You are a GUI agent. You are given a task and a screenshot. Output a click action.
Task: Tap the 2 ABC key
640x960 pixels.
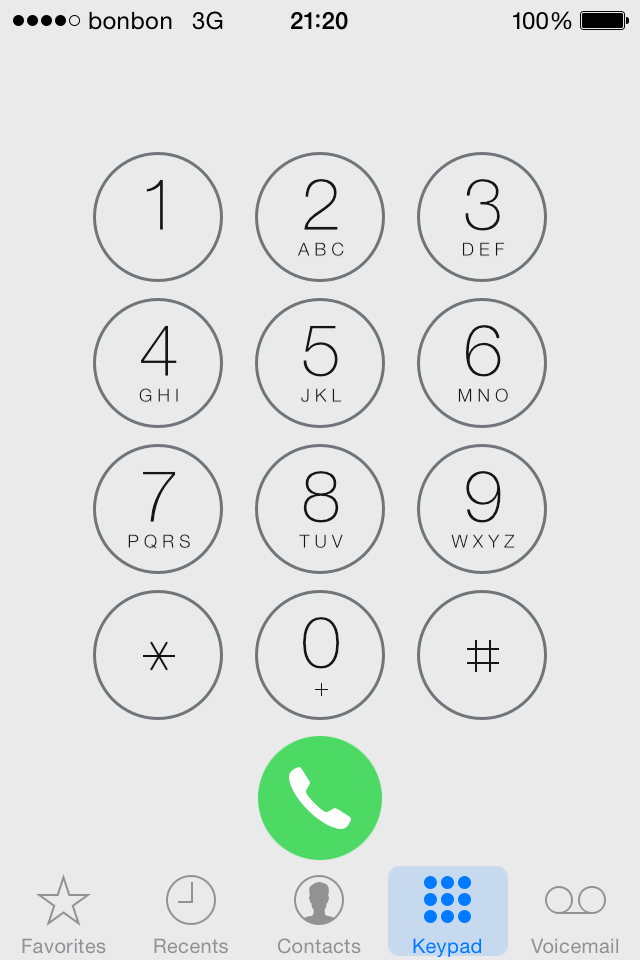coord(320,217)
